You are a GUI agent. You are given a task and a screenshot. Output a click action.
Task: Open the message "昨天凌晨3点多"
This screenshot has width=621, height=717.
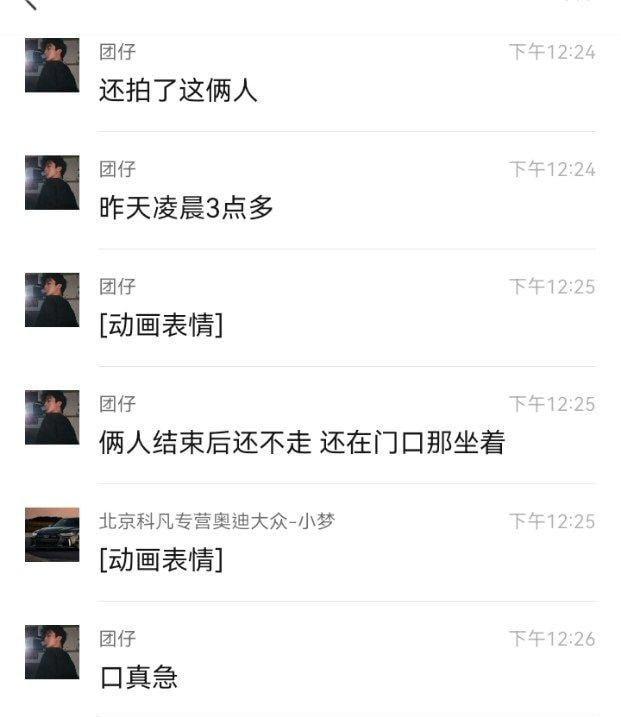(186, 208)
